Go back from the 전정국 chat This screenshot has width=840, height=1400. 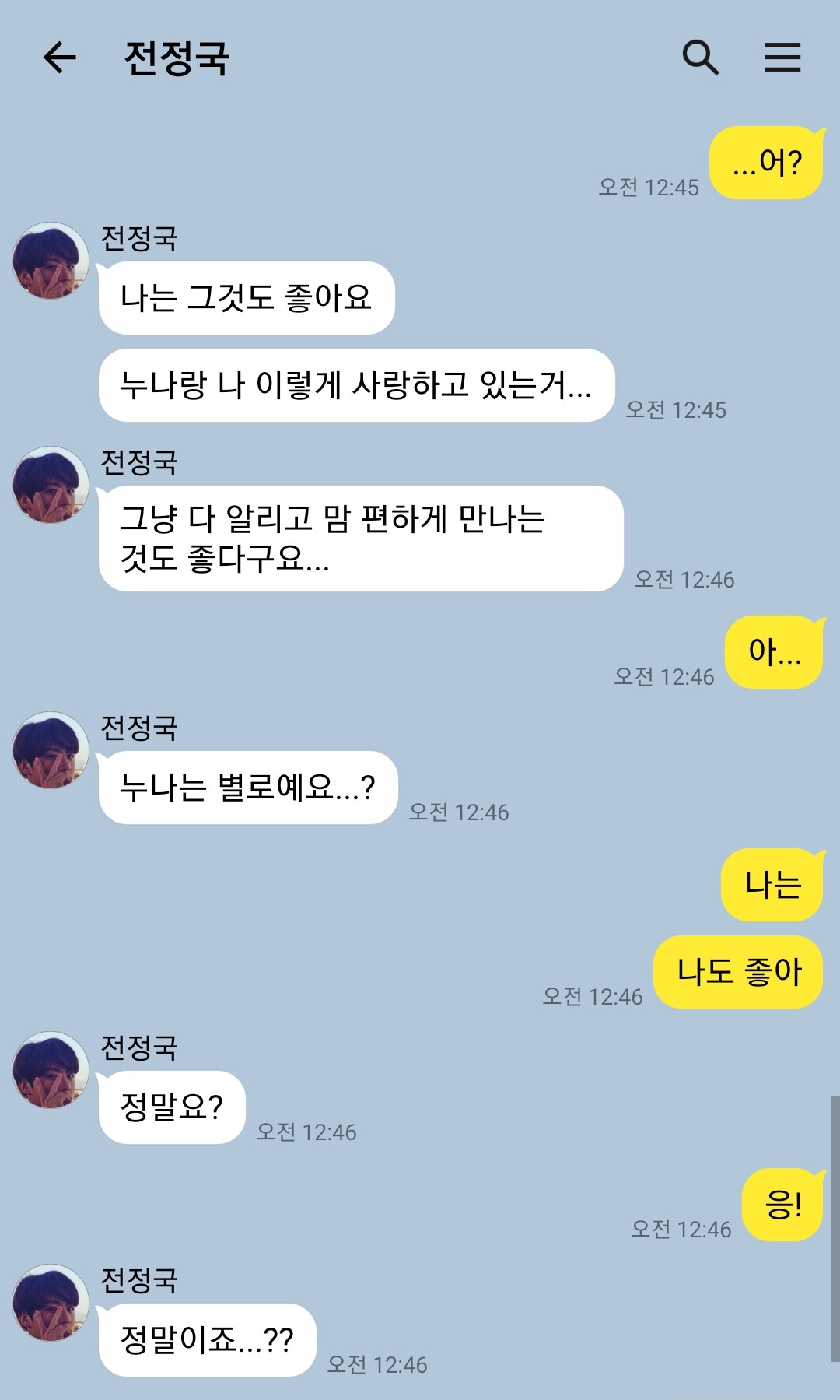pyautogui.click(x=59, y=58)
